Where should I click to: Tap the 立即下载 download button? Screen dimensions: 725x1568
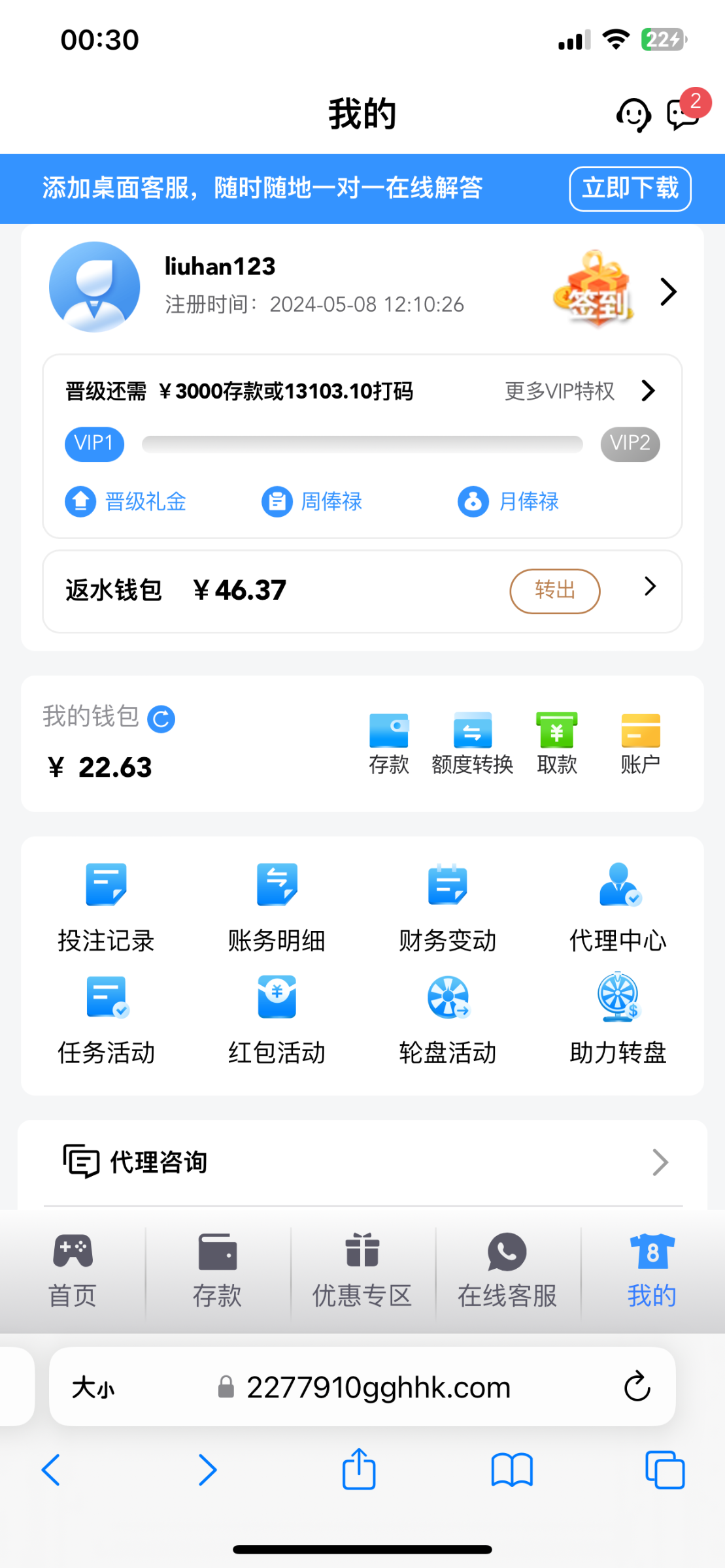[630, 189]
